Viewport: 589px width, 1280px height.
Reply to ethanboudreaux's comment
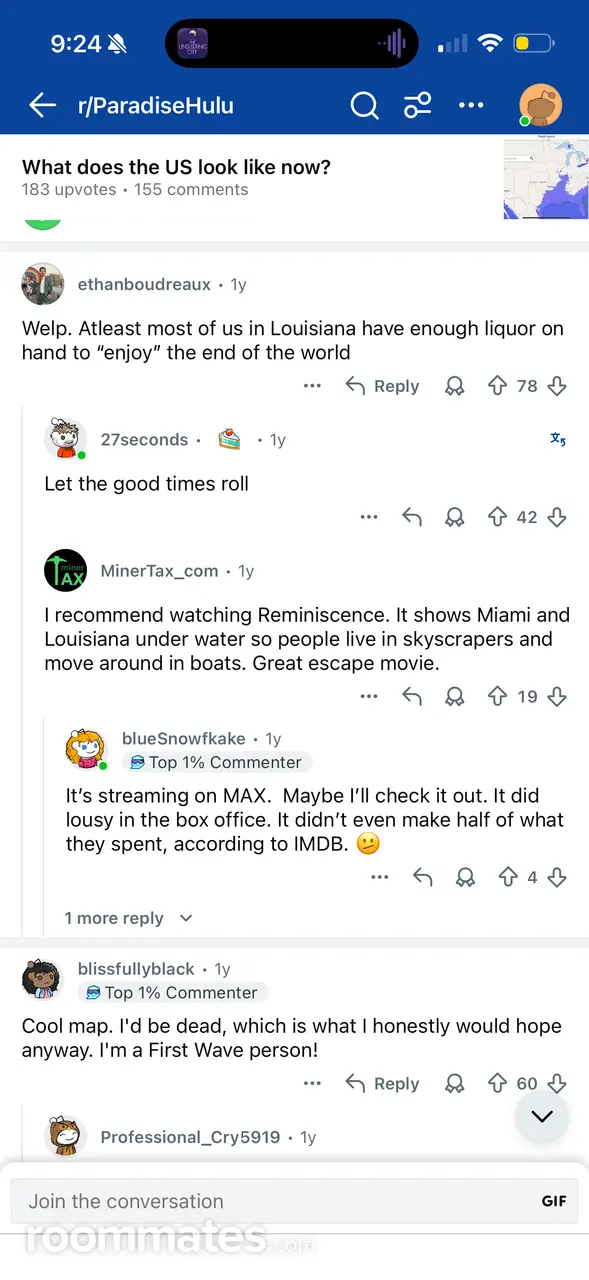382,386
